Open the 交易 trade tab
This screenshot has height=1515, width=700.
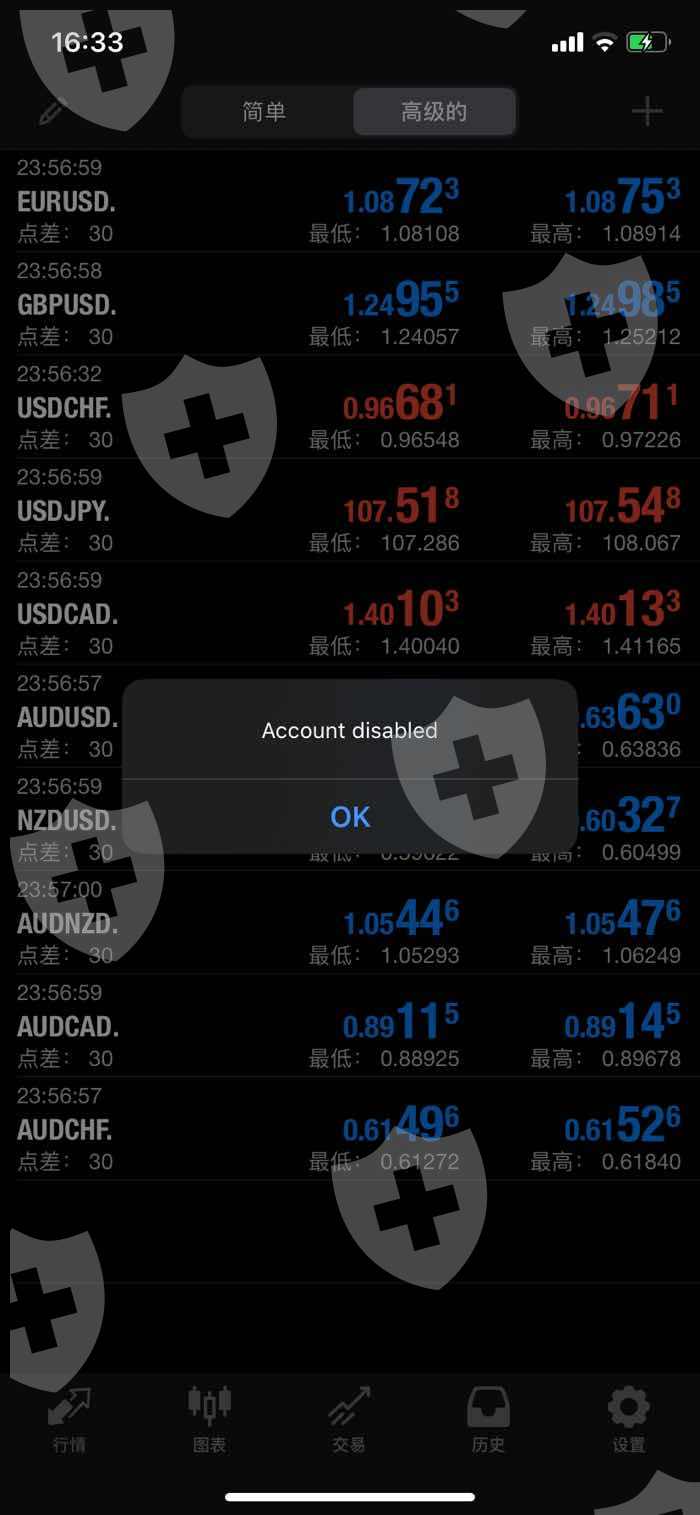tap(349, 1420)
